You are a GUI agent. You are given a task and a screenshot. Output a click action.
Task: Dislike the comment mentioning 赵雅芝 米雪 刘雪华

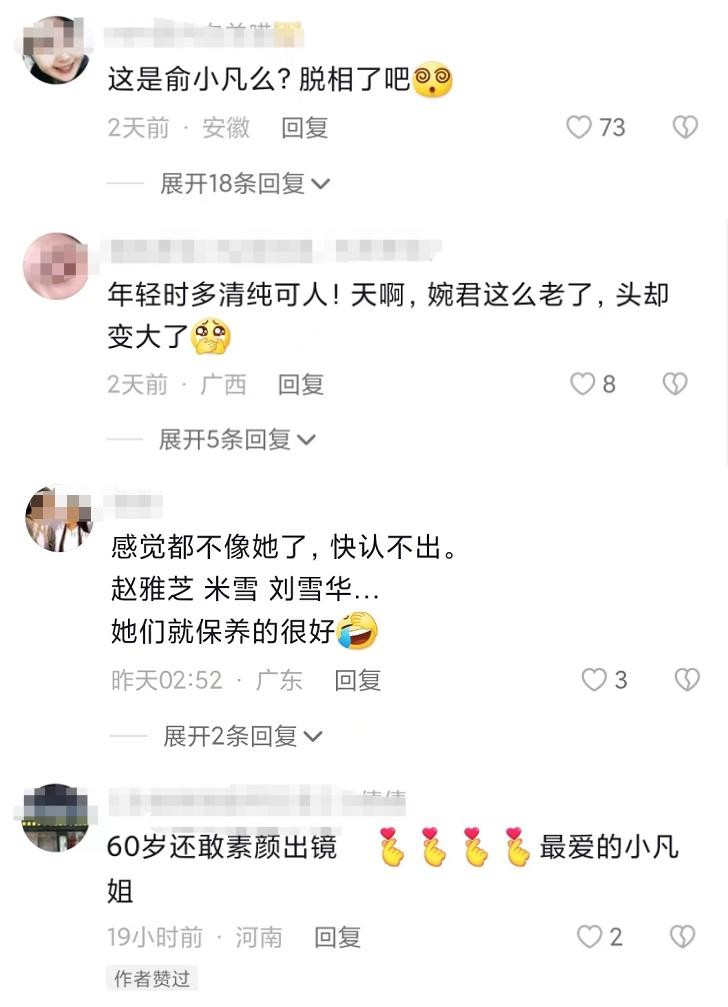click(686, 680)
